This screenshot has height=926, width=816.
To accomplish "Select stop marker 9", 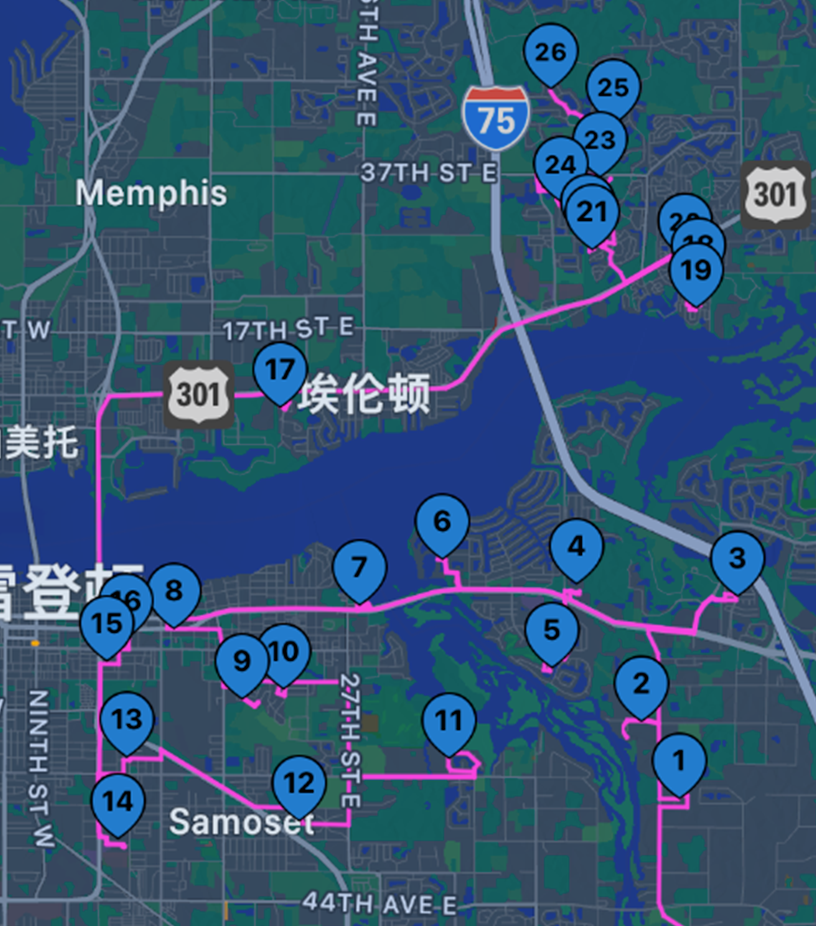I will tap(241, 661).
